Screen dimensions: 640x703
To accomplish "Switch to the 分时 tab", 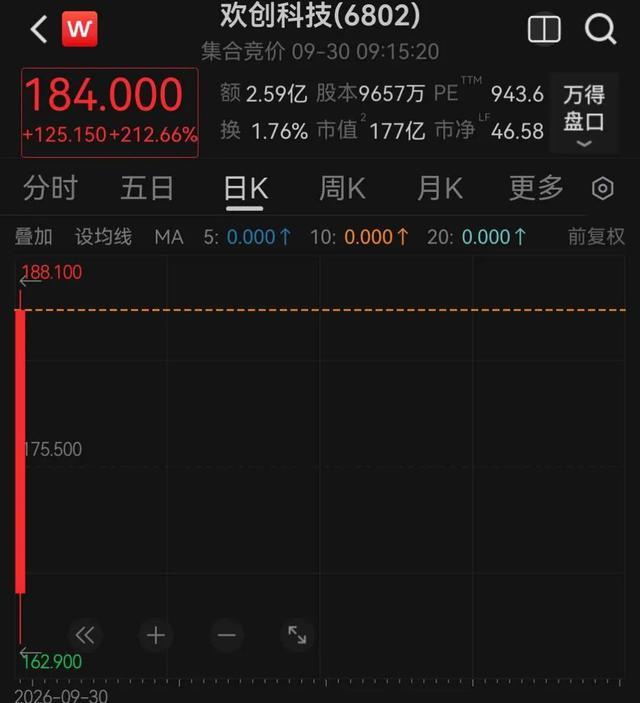I will pyautogui.click(x=50, y=188).
